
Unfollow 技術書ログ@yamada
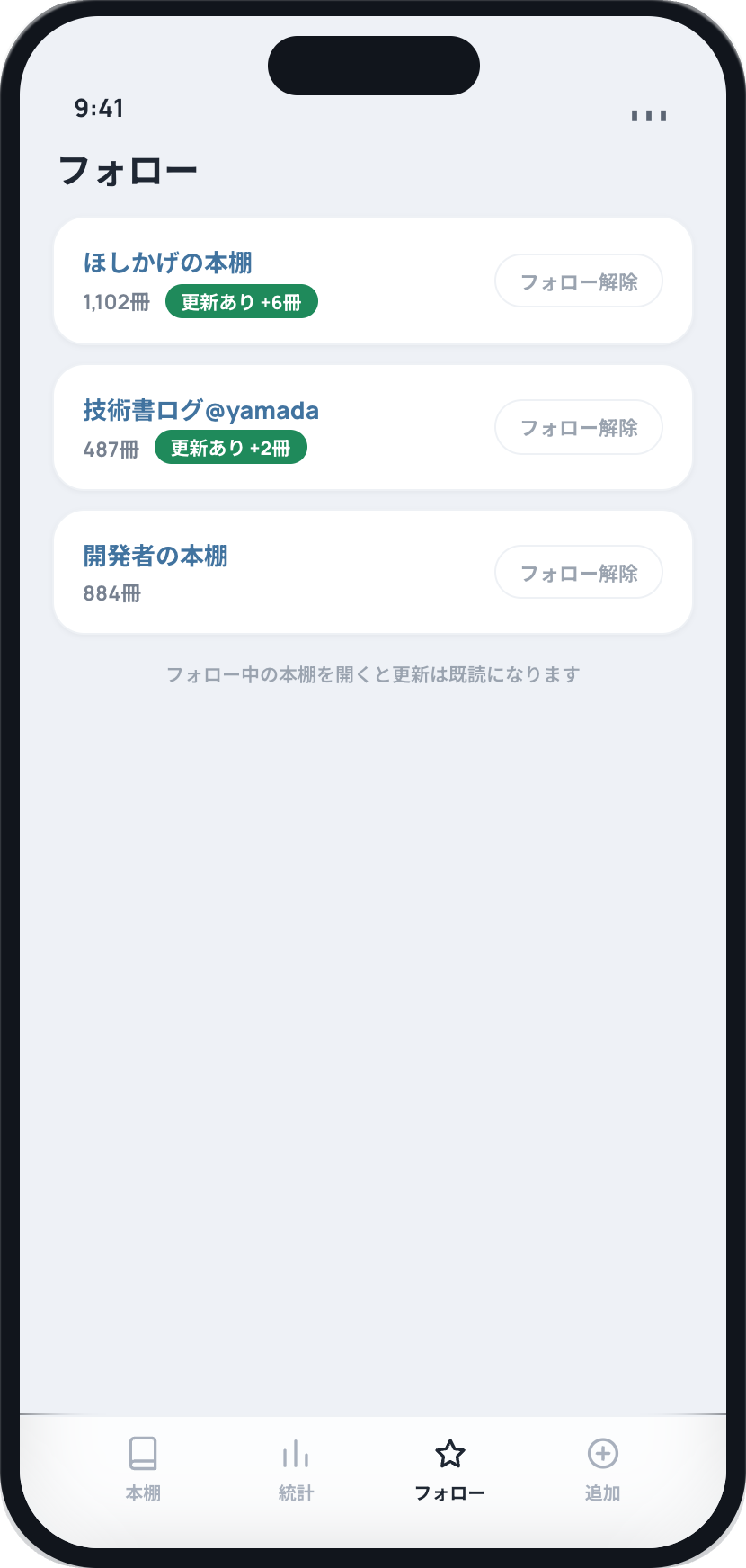579,427
